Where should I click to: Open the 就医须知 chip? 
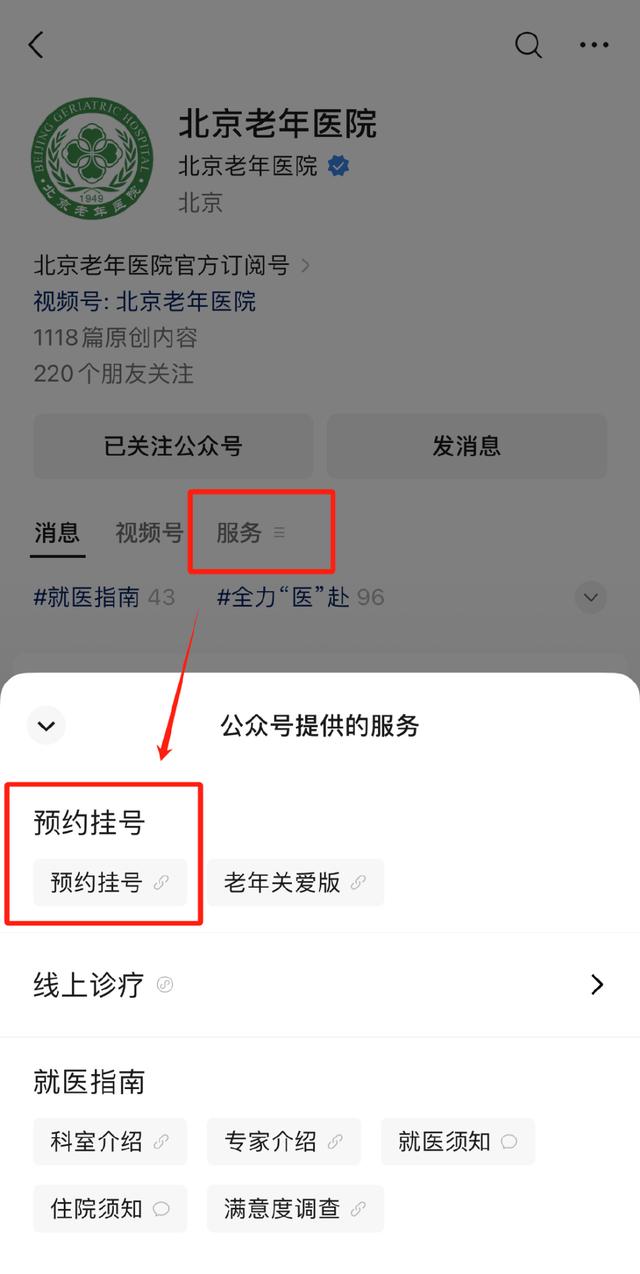tap(458, 1142)
